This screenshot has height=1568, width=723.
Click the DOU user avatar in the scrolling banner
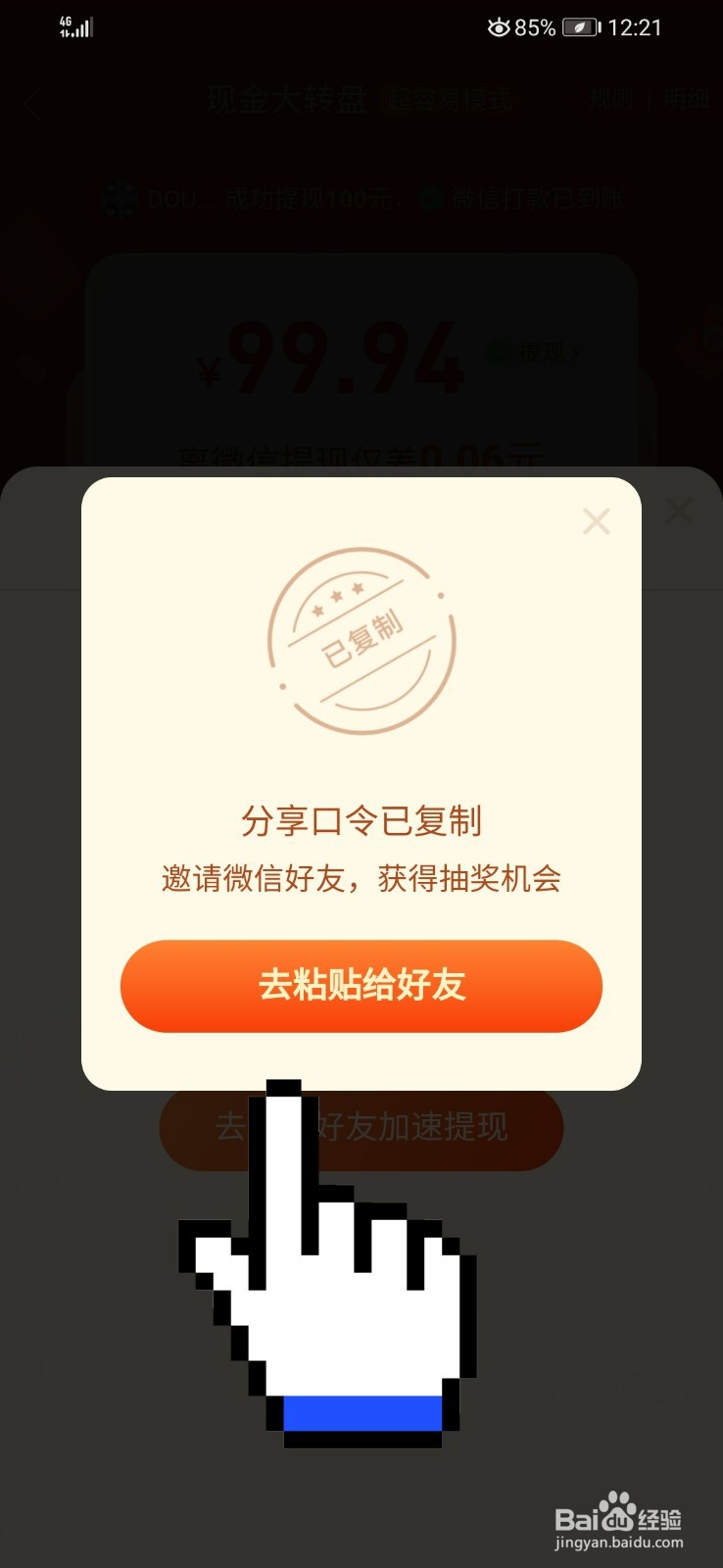(120, 199)
